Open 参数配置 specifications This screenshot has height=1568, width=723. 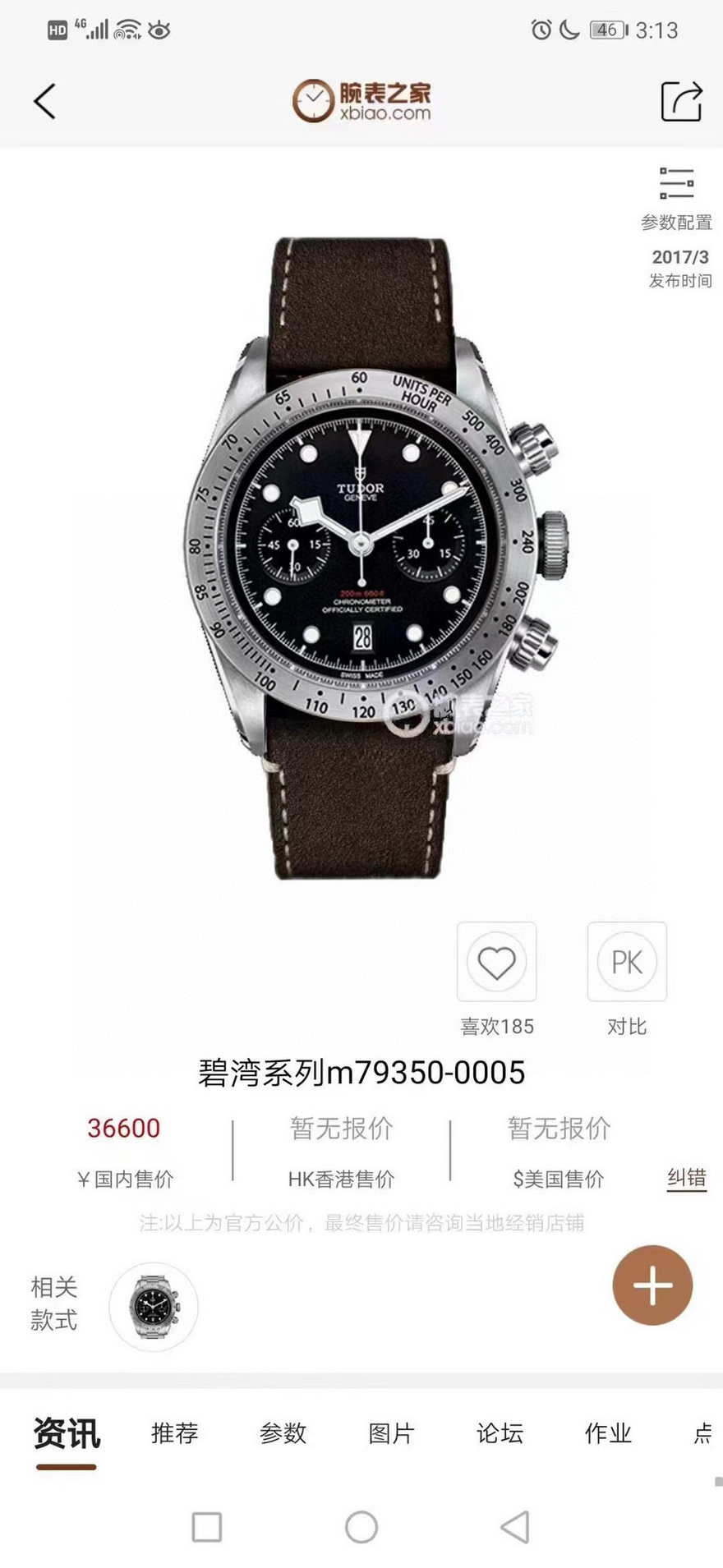pyautogui.click(x=676, y=197)
